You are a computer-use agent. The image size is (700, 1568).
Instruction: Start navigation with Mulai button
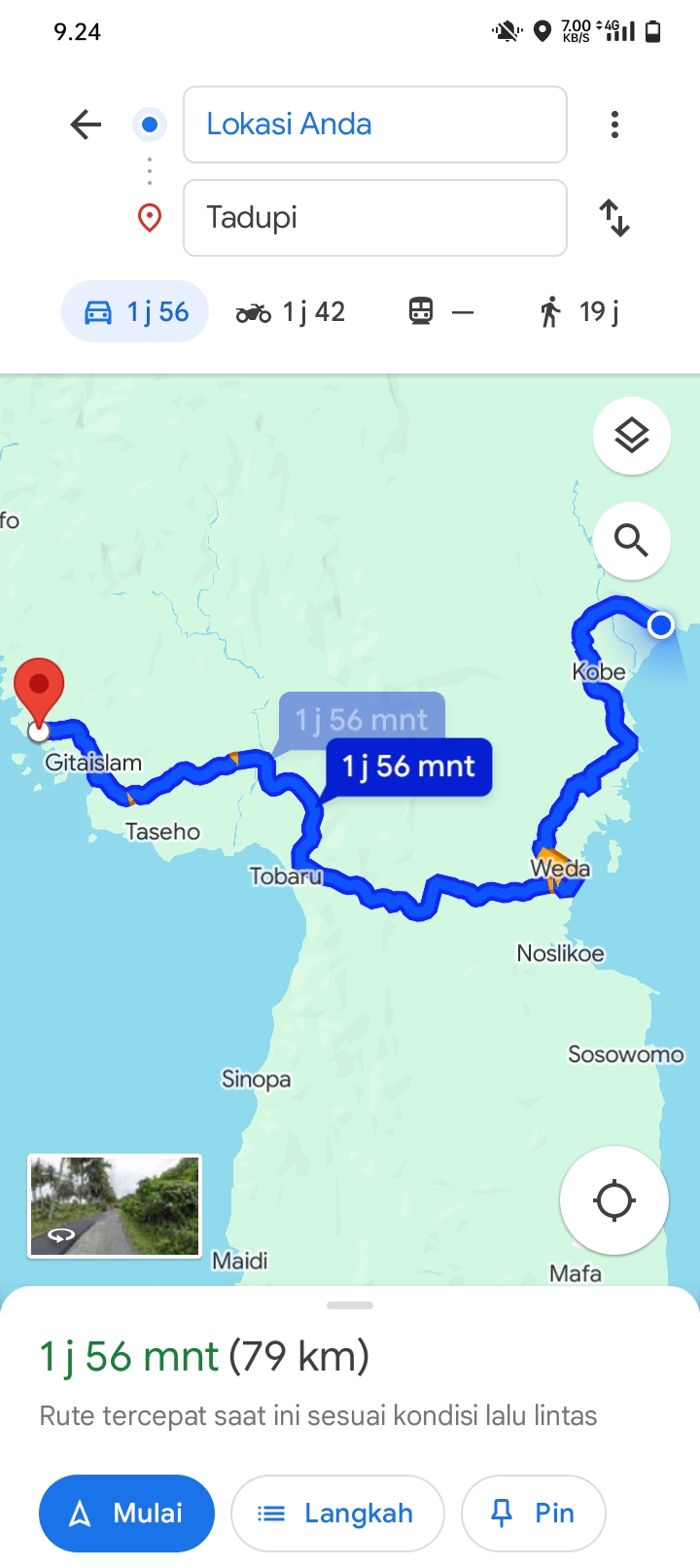pos(126,1513)
